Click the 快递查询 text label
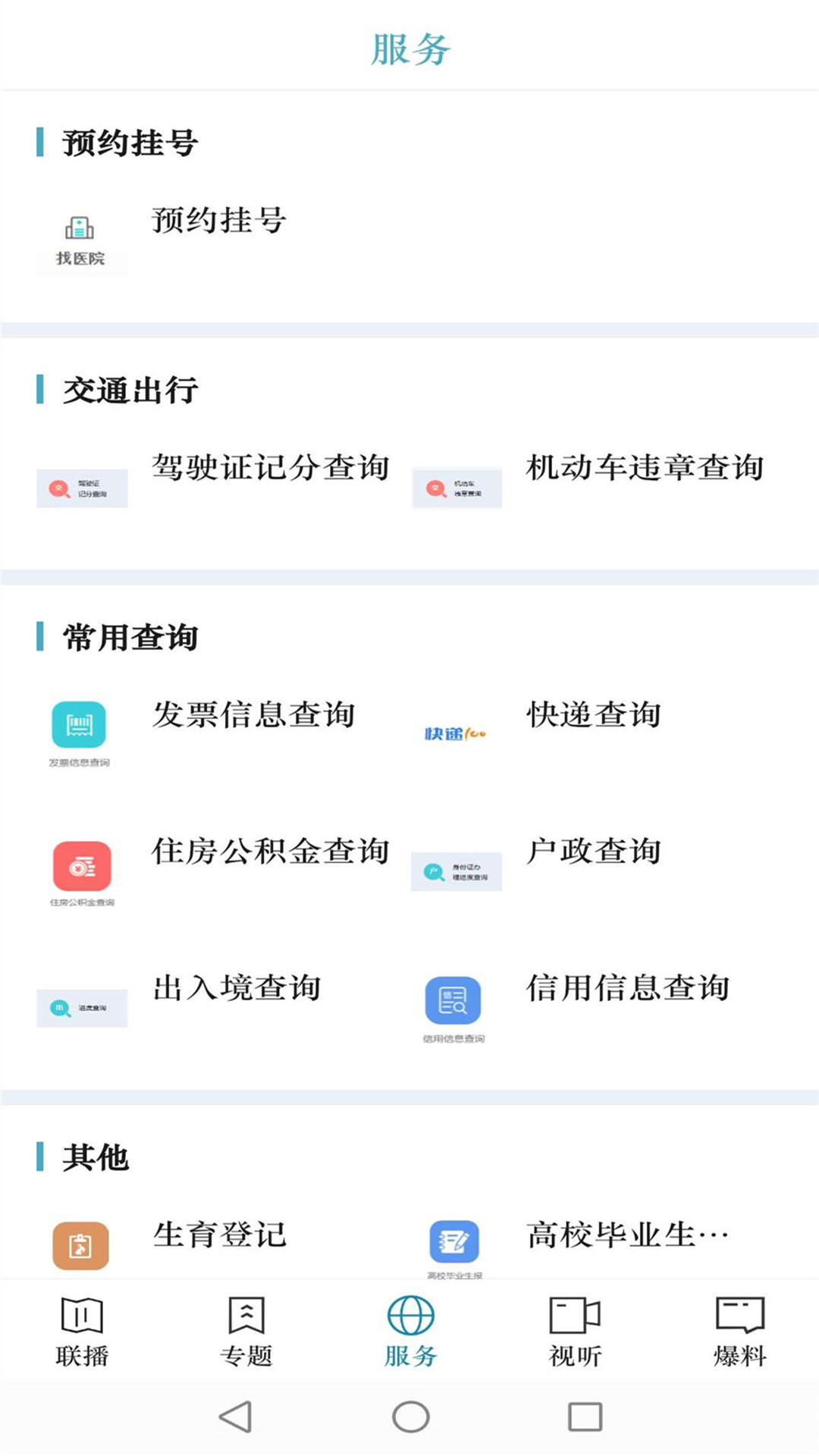 pyautogui.click(x=594, y=713)
